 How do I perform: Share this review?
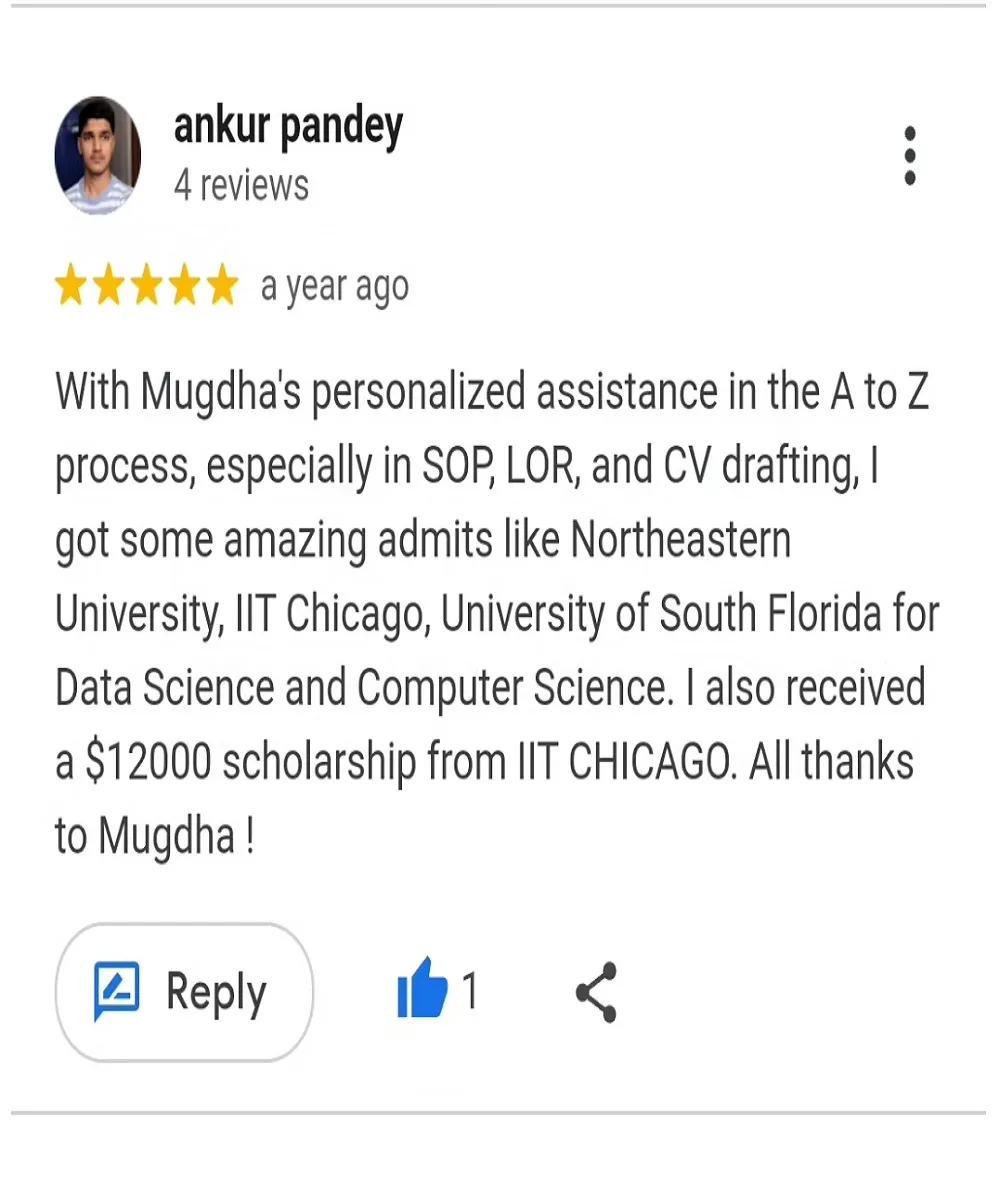pyautogui.click(x=597, y=992)
